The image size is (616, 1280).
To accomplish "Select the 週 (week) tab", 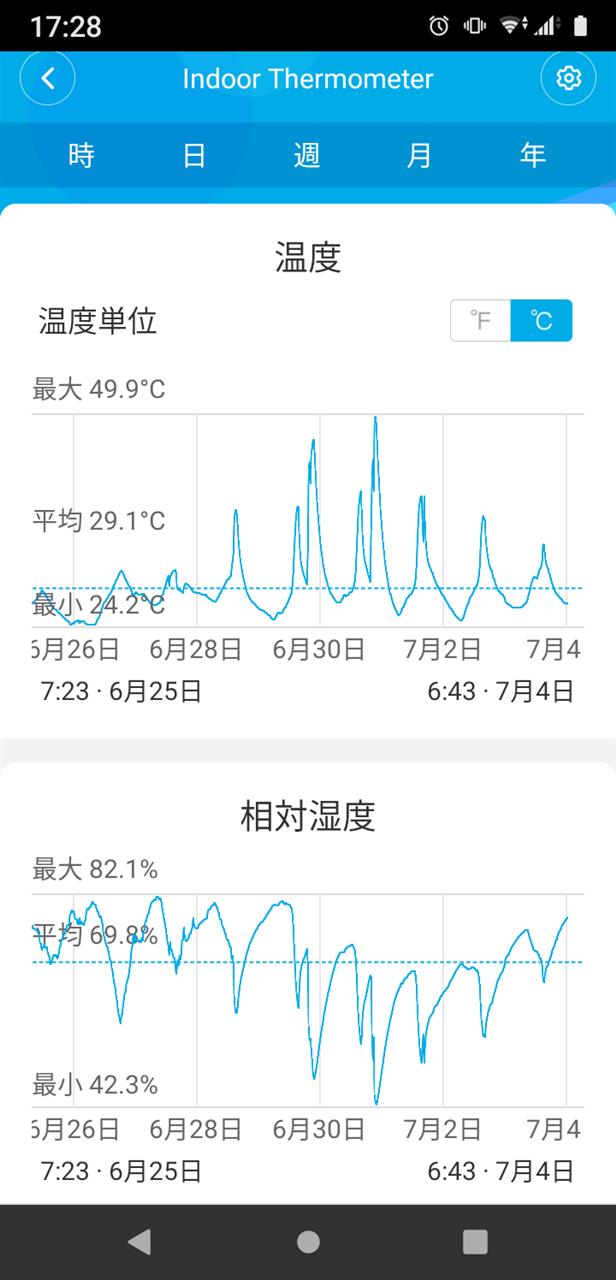I will point(307,155).
